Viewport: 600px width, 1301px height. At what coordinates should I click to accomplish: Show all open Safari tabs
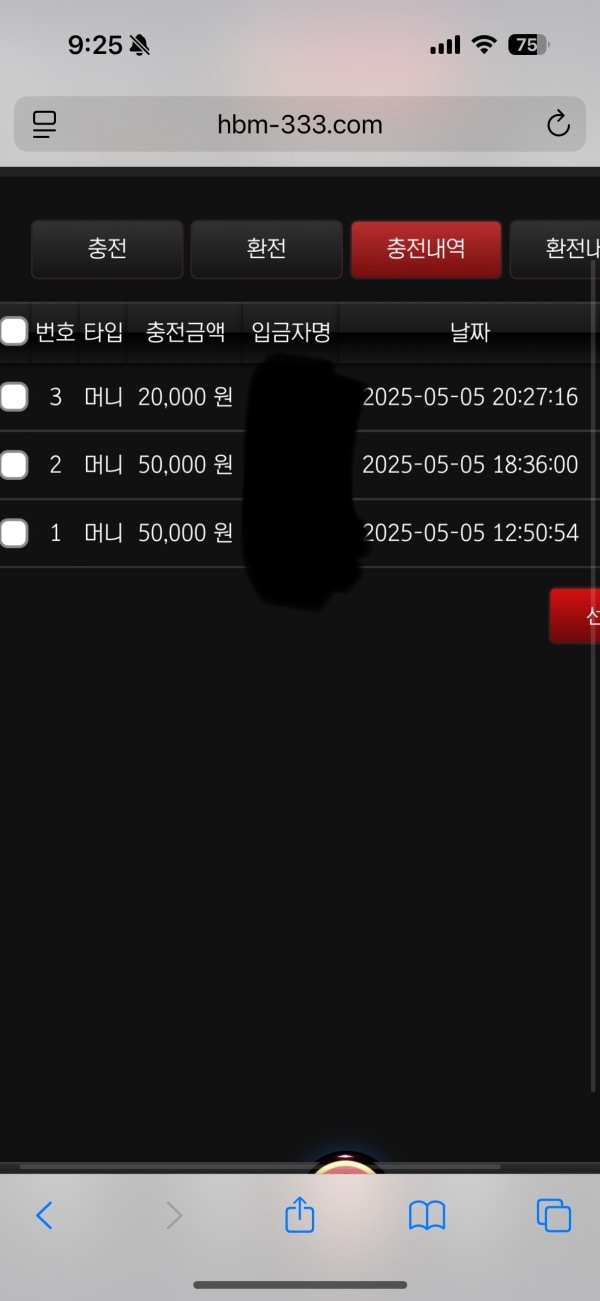[554, 1215]
